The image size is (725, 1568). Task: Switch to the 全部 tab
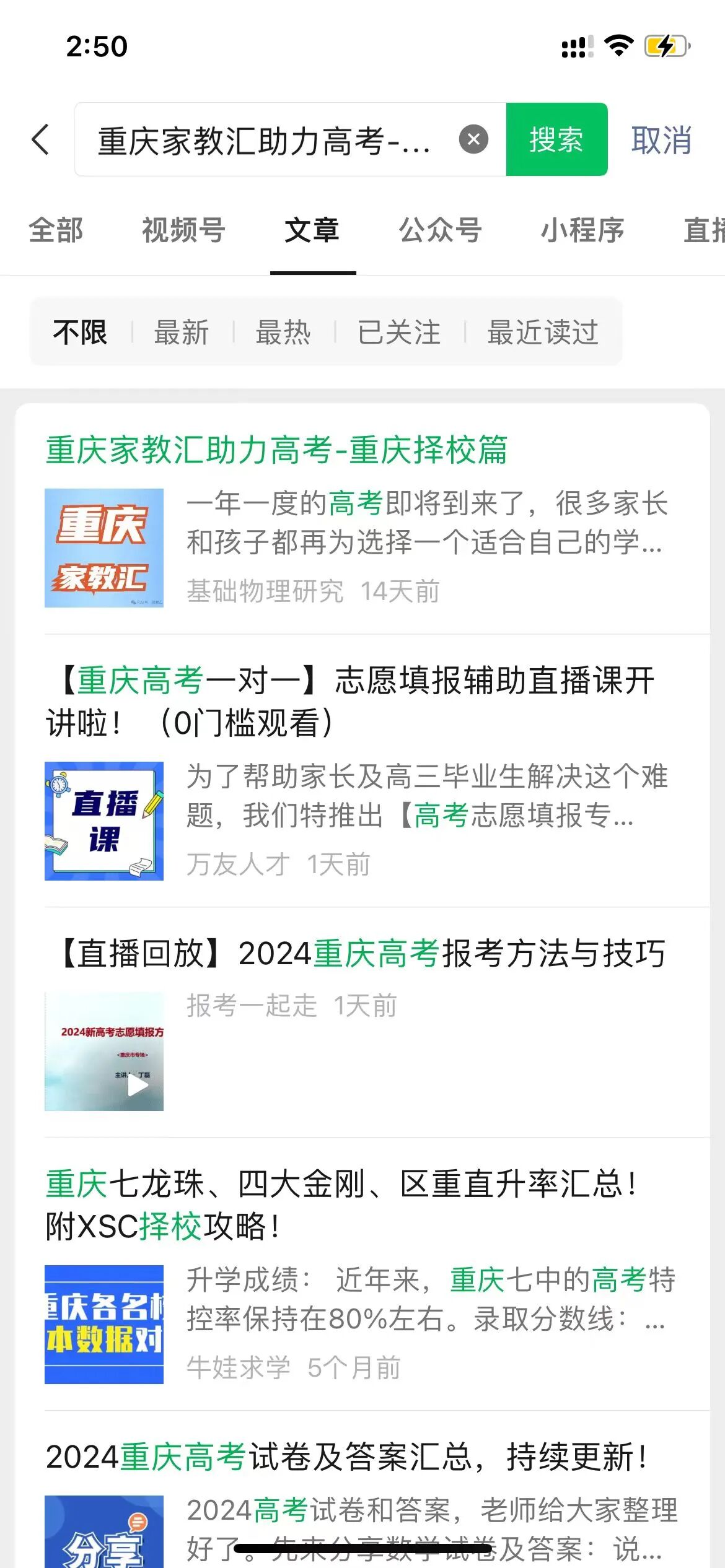(56, 230)
